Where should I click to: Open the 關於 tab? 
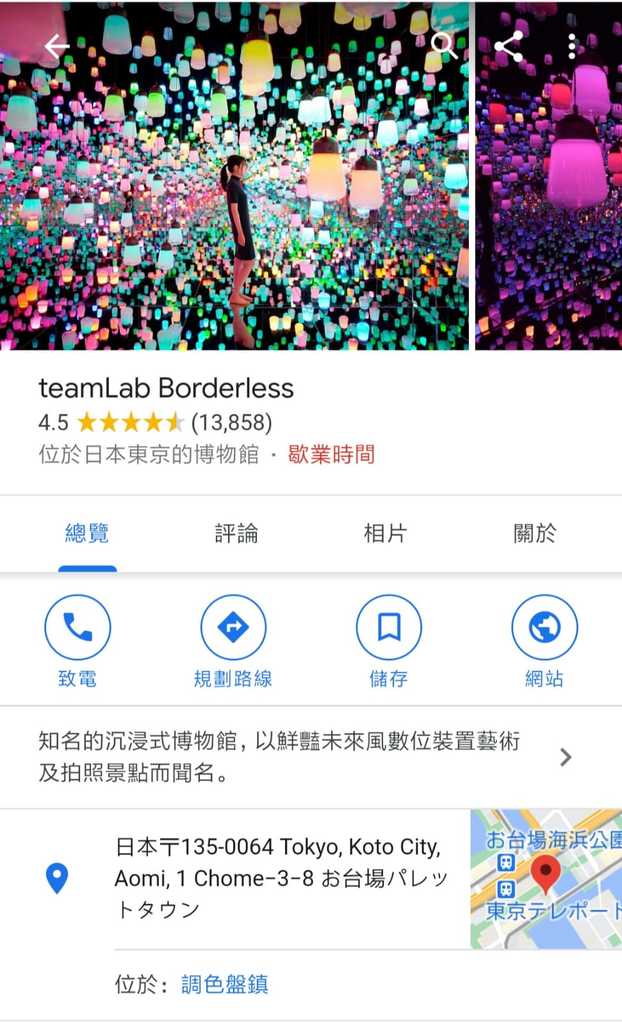[x=535, y=534]
